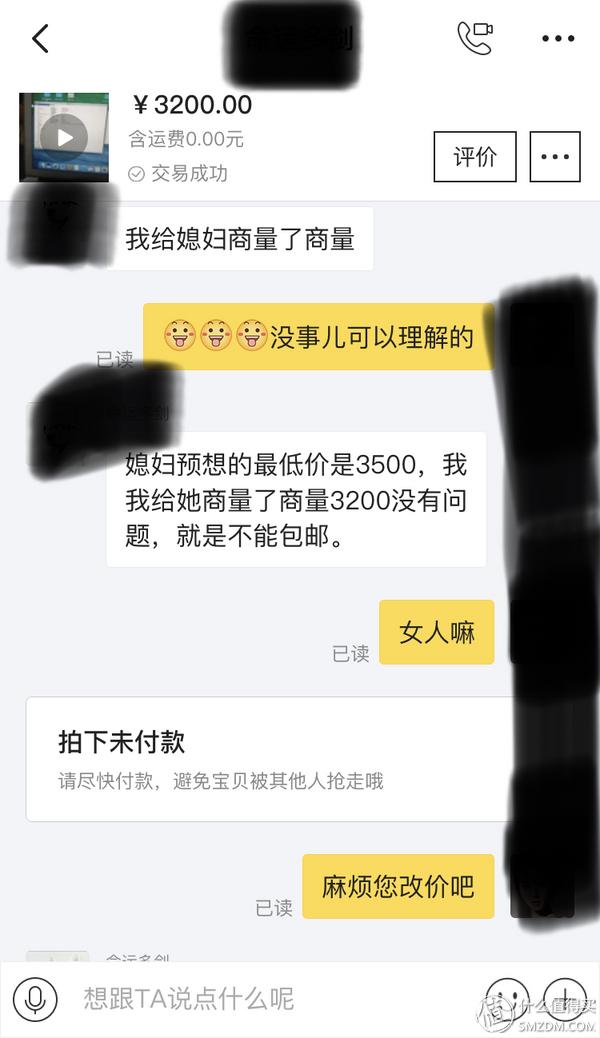Play the product video thumbnail

pyautogui.click(x=64, y=137)
